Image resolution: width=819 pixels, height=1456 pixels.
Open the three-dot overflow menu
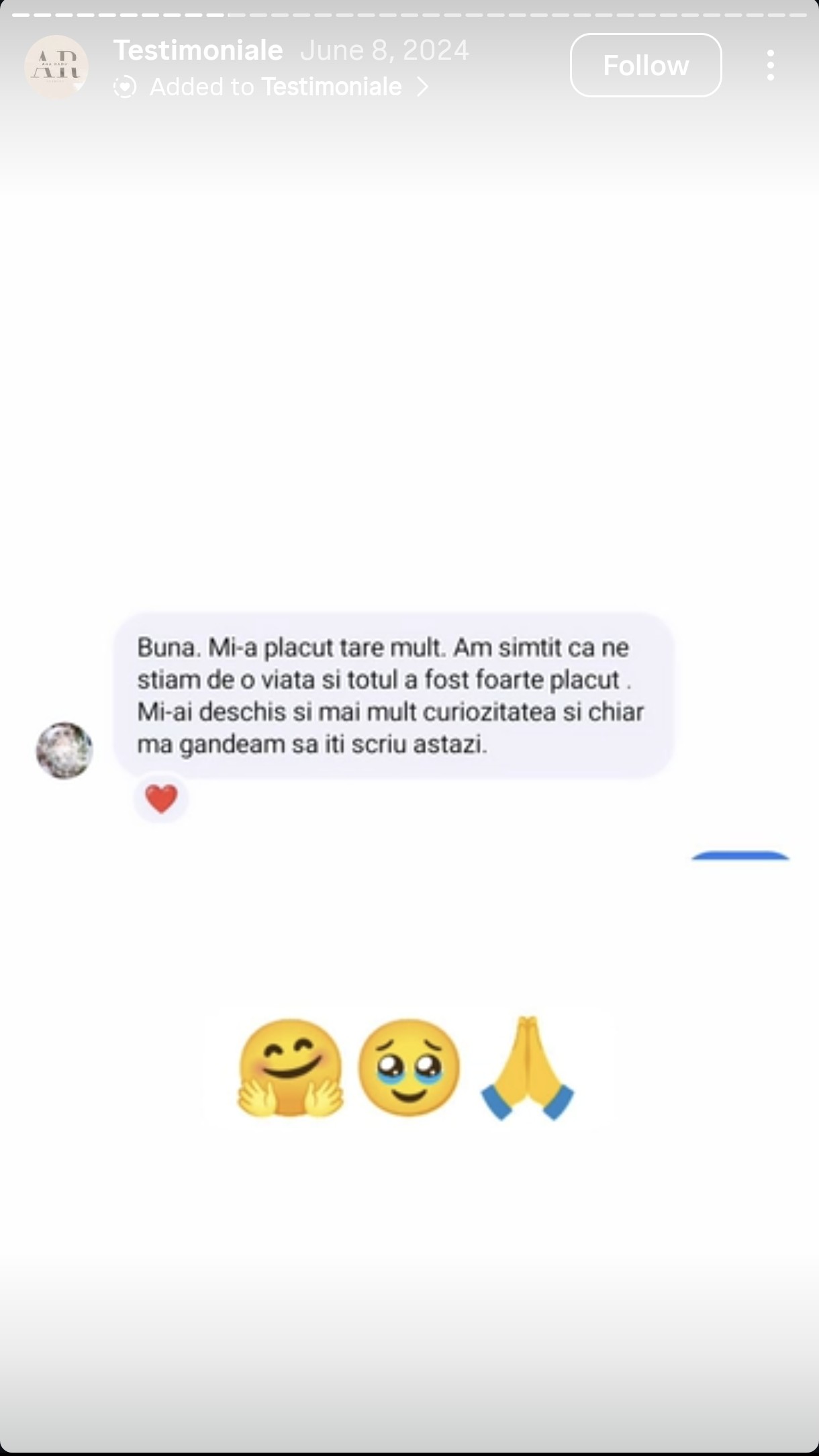point(770,65)
